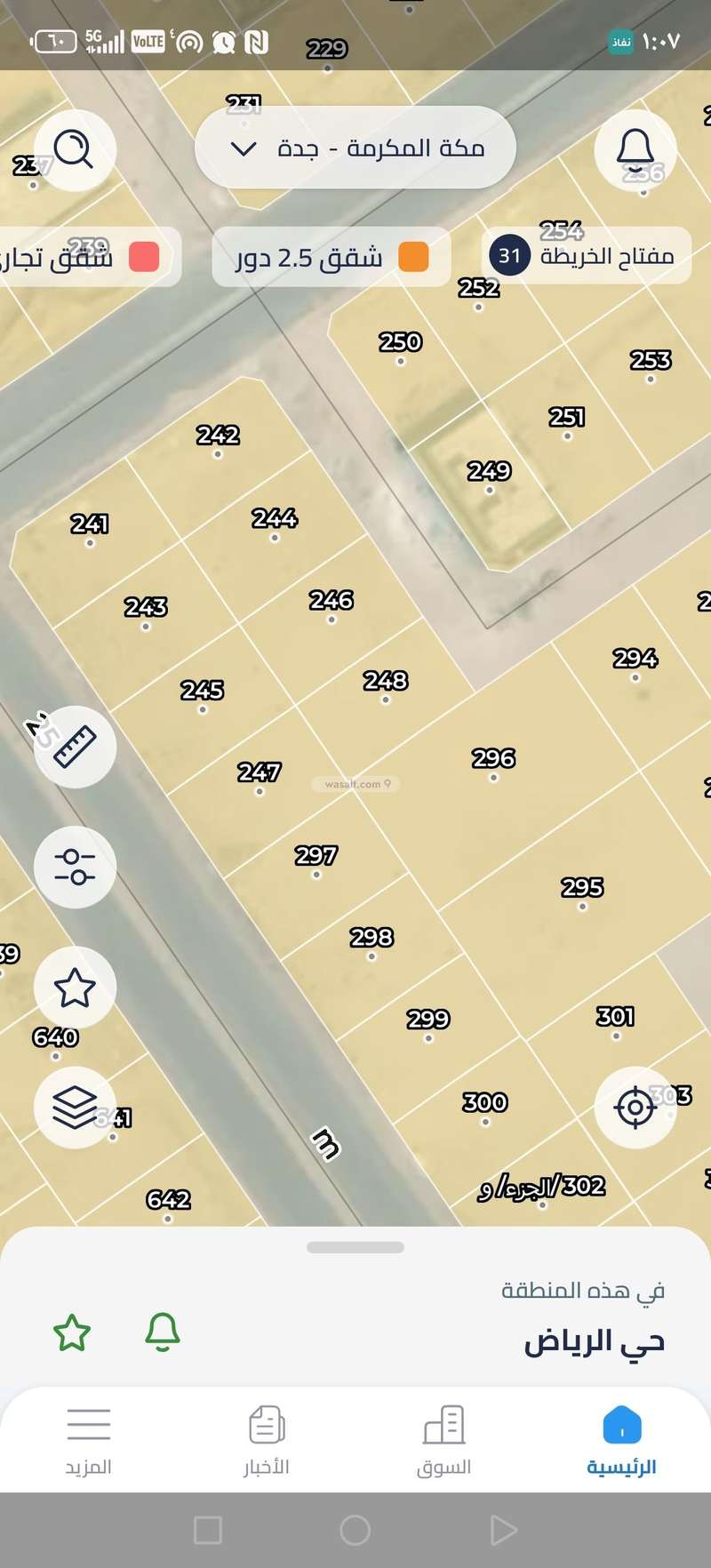This screenshot has height=1568, width=711.
Task: Switch to the السوق tab
Action: [443, 1440]
